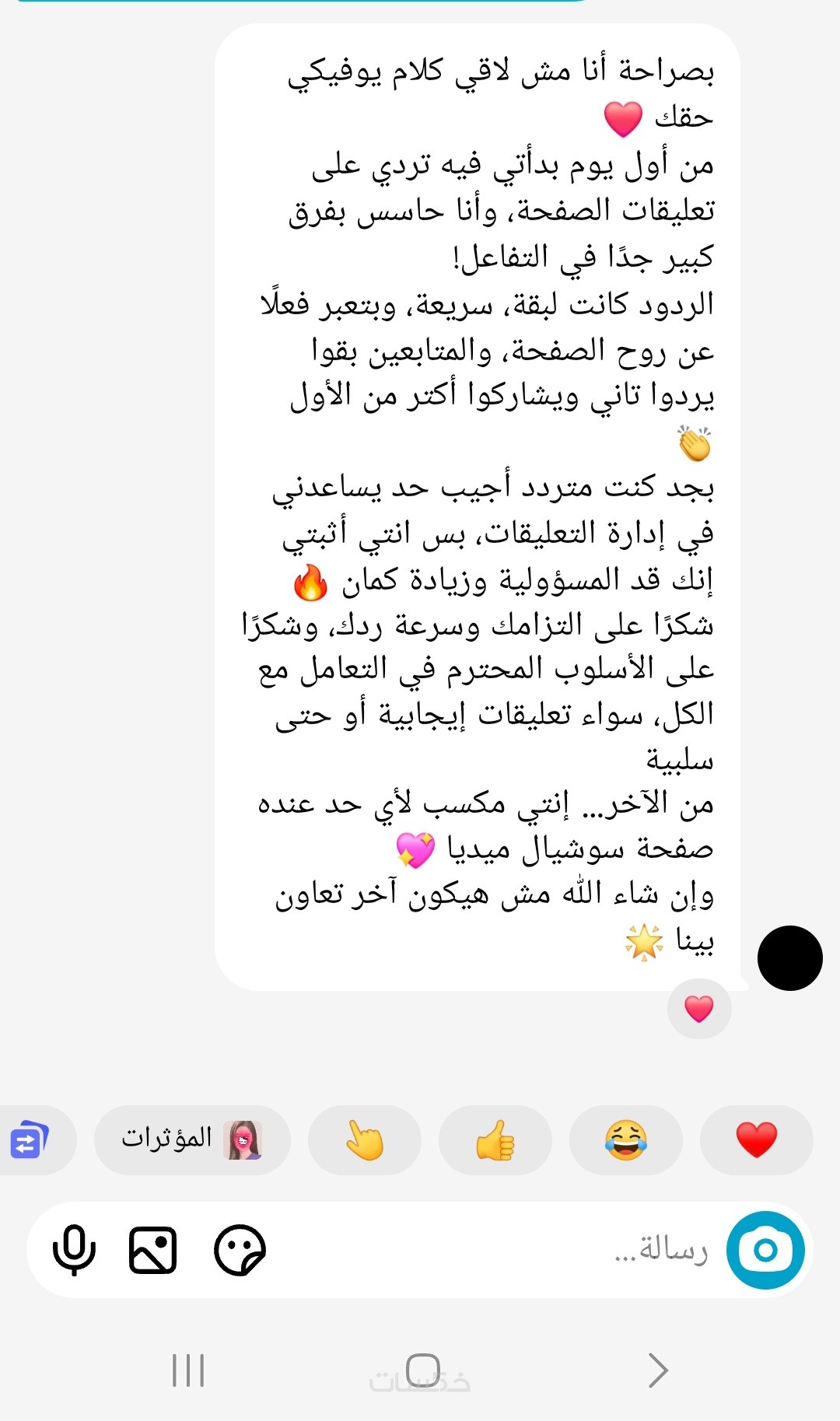840x1421 pixels.
Task: Send the laughing face quick reaction
Action: pyautogui.click(x=626, y=1140)
